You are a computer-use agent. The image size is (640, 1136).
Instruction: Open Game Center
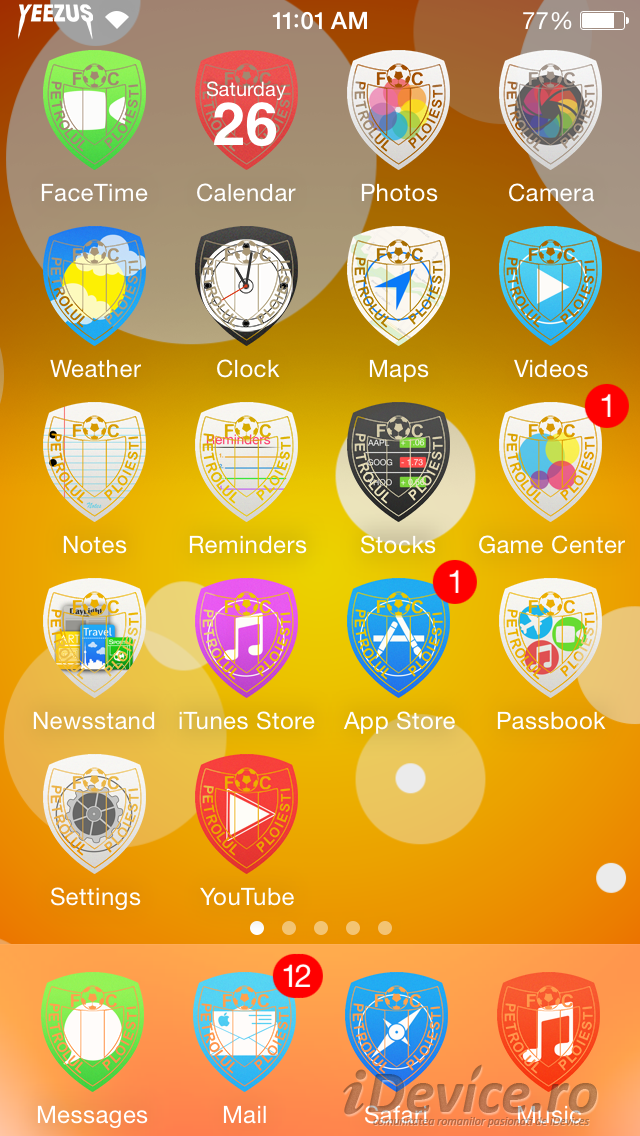[551, 462]
